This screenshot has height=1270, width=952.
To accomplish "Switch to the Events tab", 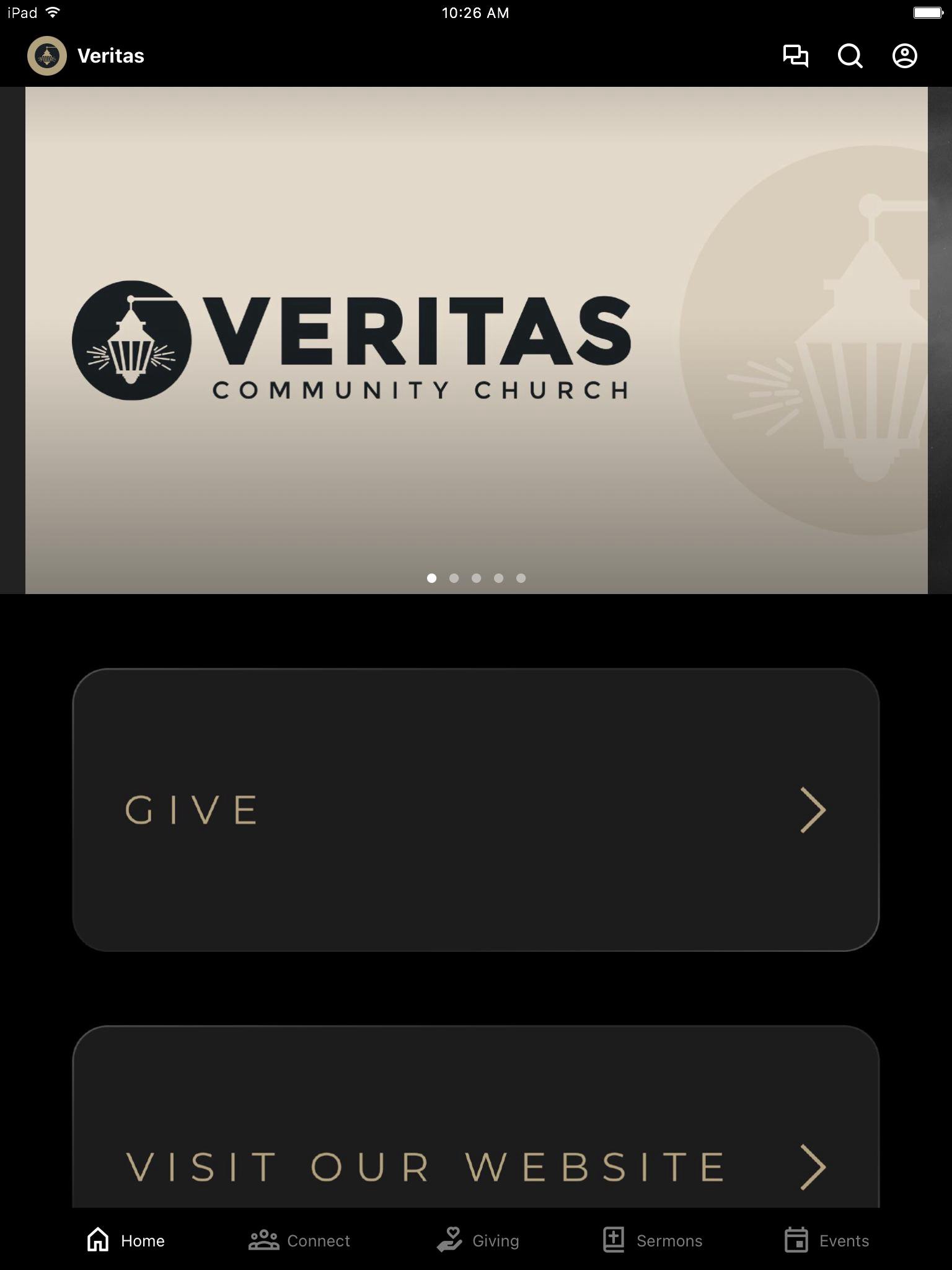I will click(x=827, y=1240).
